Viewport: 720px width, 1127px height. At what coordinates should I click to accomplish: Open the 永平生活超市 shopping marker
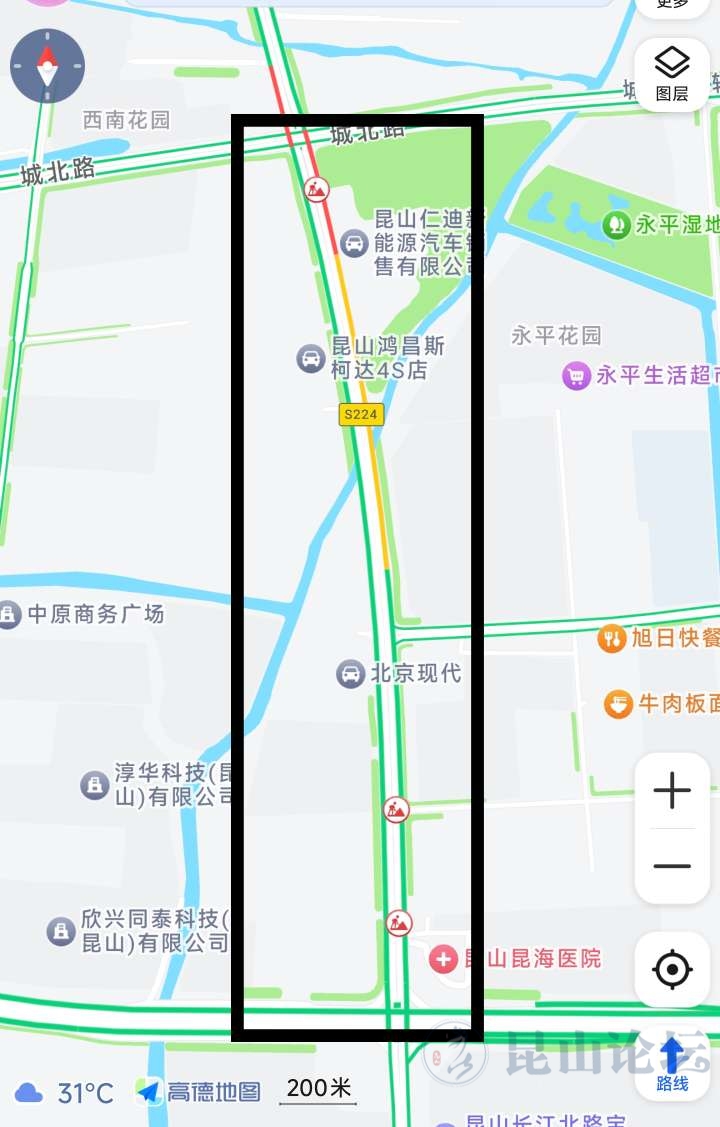576,376
